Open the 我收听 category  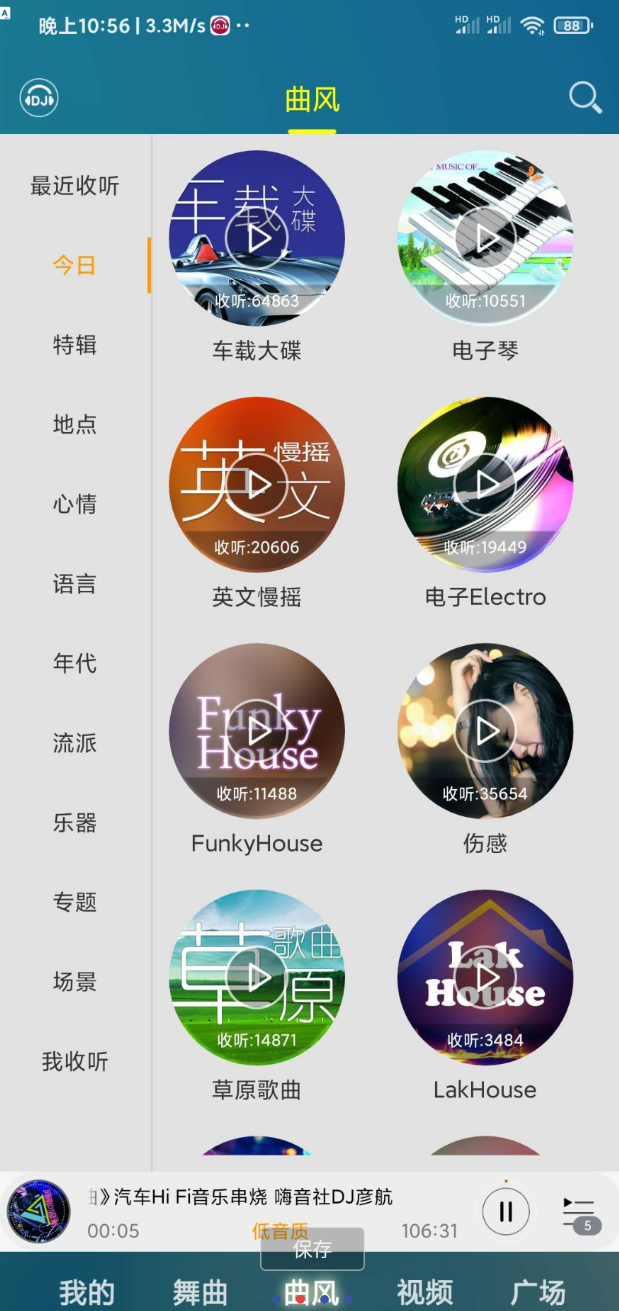pyautogui.click(x=75, y=1062)
